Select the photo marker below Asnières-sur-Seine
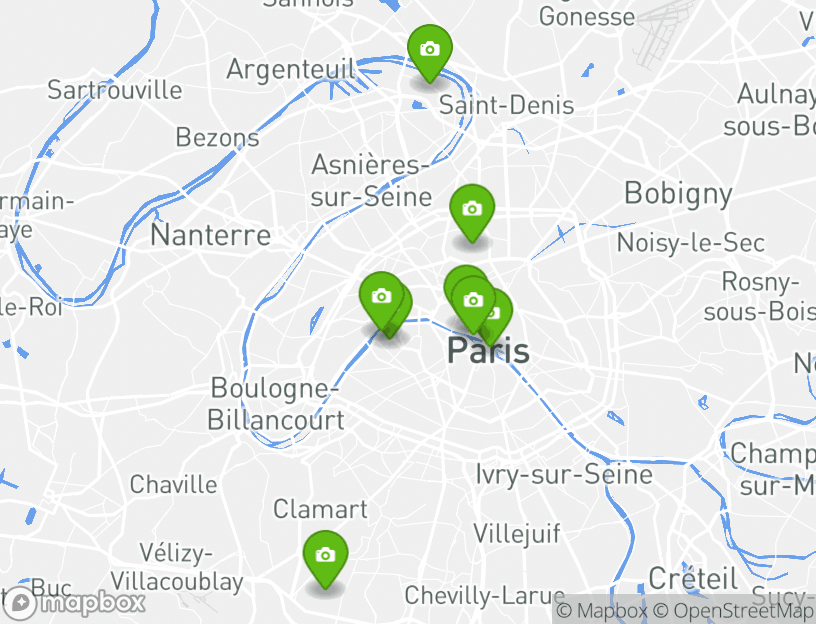This screenshot has height=624, width=816. coord(472,209)
